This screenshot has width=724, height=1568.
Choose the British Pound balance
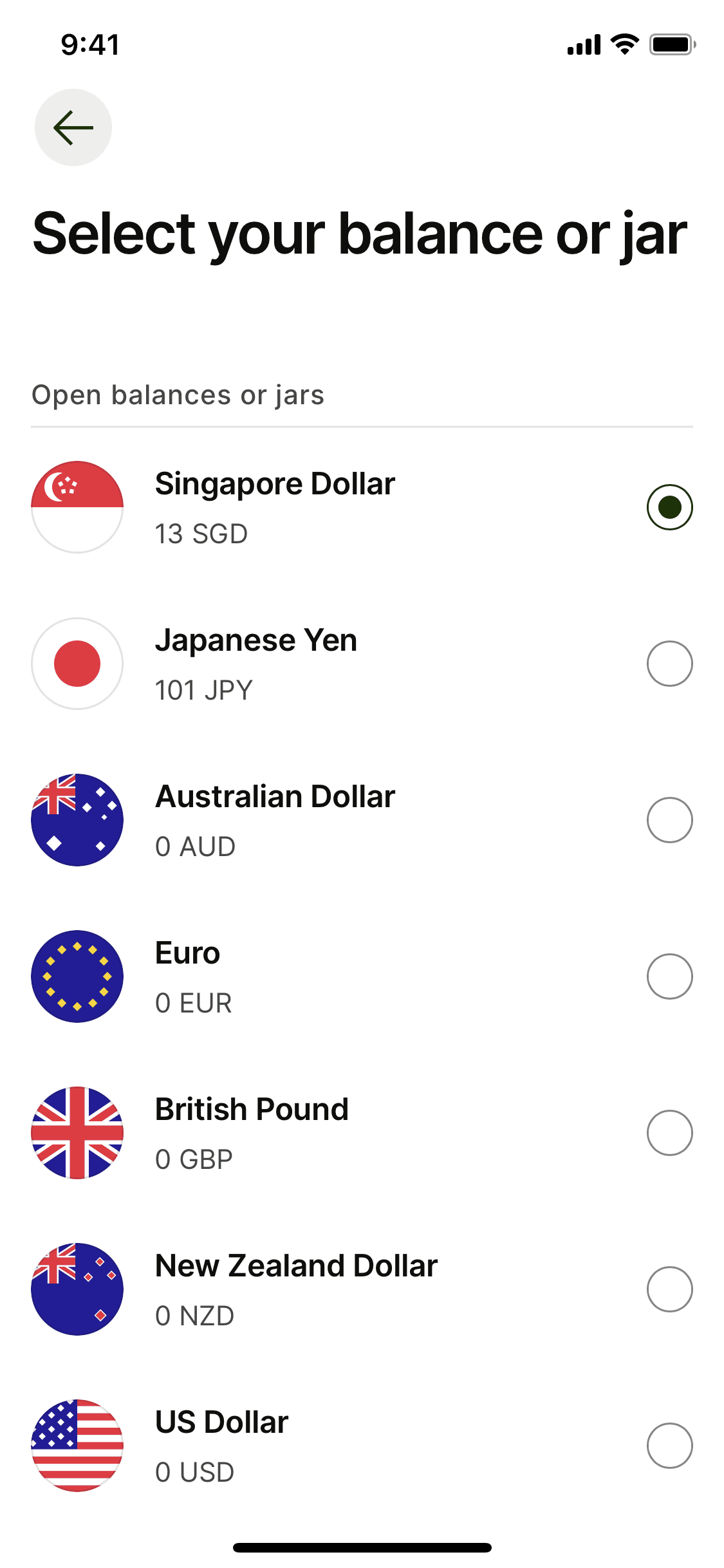[x=669, y=1133]
